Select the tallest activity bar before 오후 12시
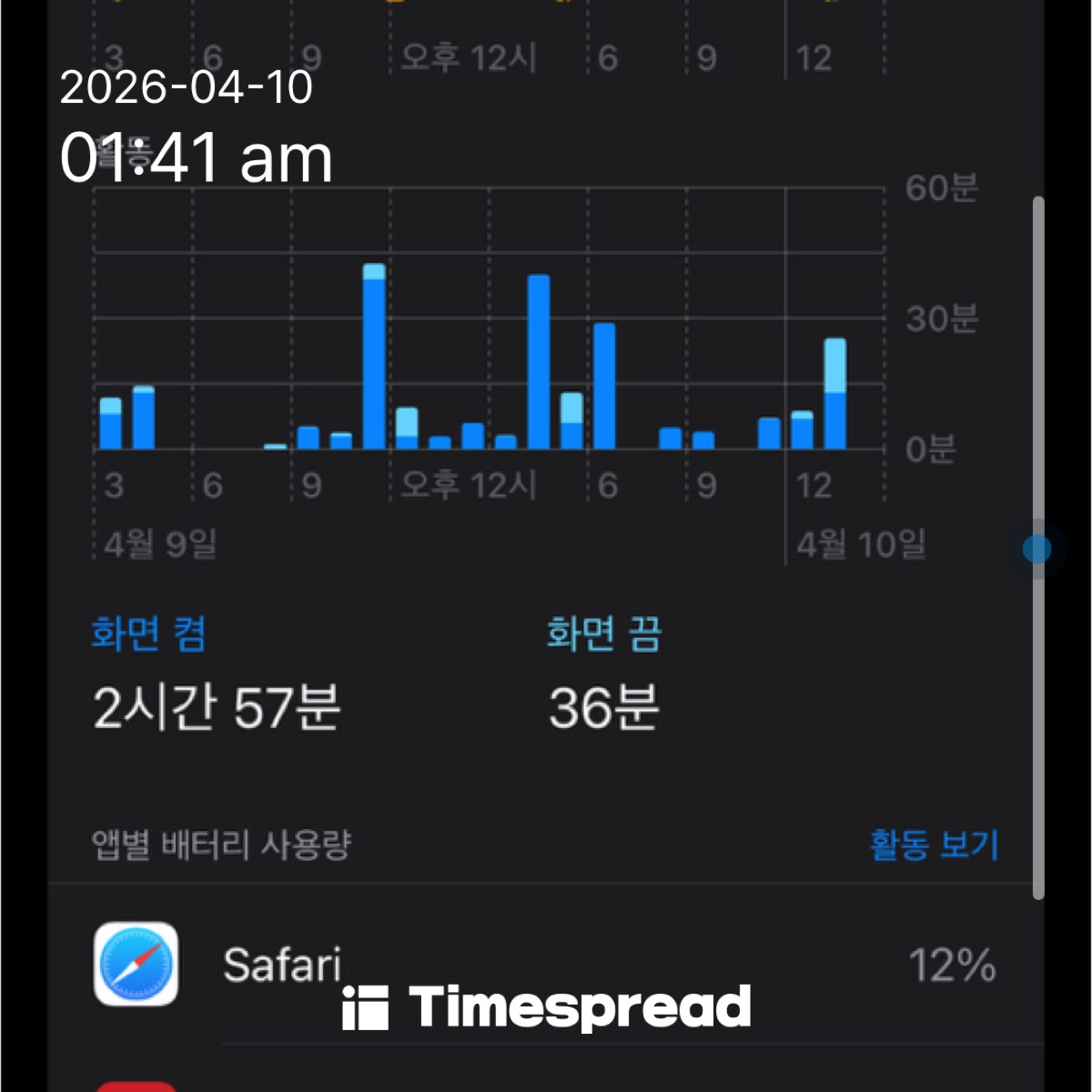The image size is (1092, 1092). pos(374,359)
